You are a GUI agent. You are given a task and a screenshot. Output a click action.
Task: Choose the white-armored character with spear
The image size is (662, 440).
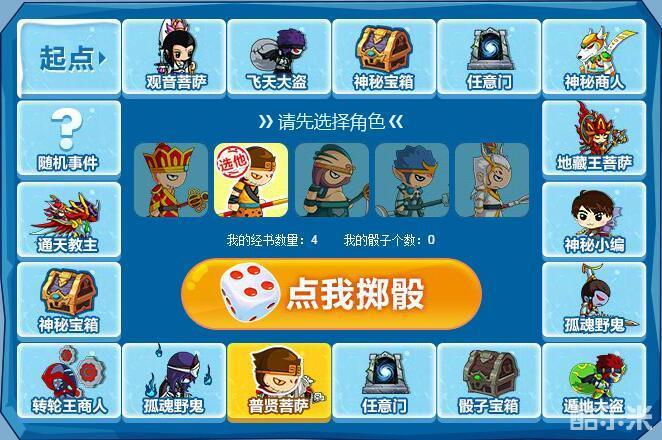pyautogui.click(x=491, y=179)
